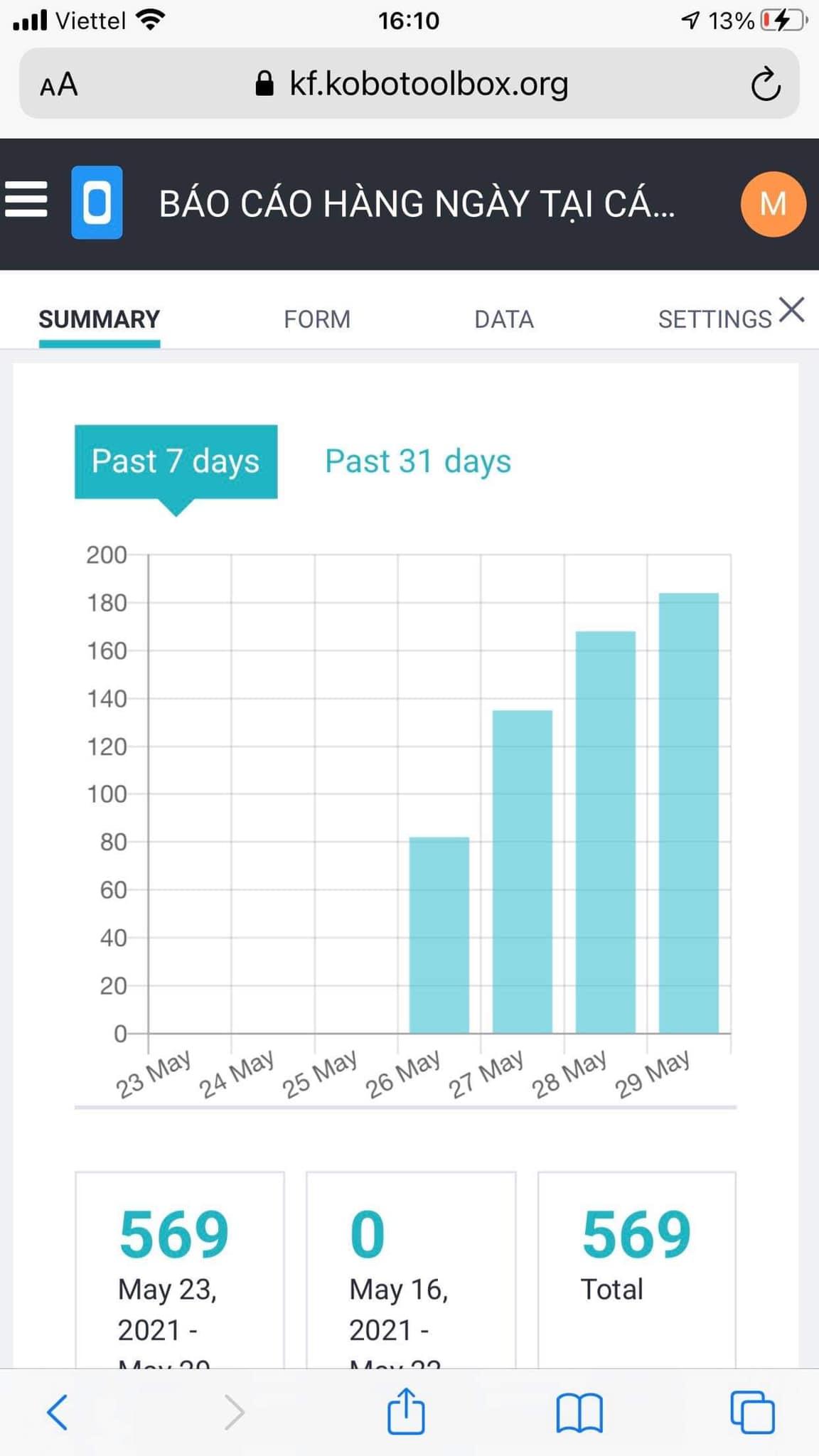The width and height of the screenshot is (819, 1456).
Task: Open the SETTINGS tab
Action: point(714,319)
